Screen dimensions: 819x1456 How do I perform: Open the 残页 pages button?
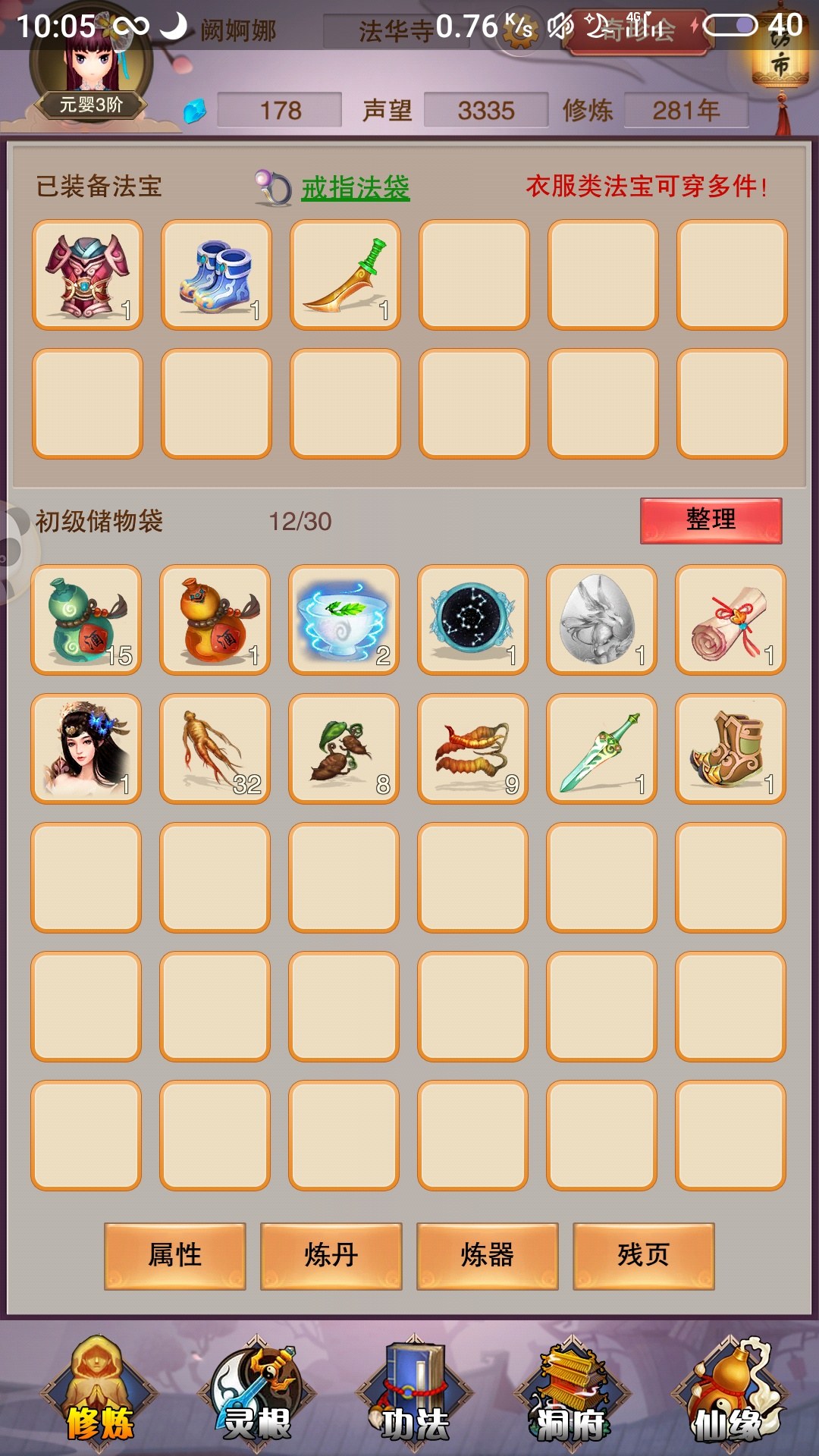[644, 1255]
